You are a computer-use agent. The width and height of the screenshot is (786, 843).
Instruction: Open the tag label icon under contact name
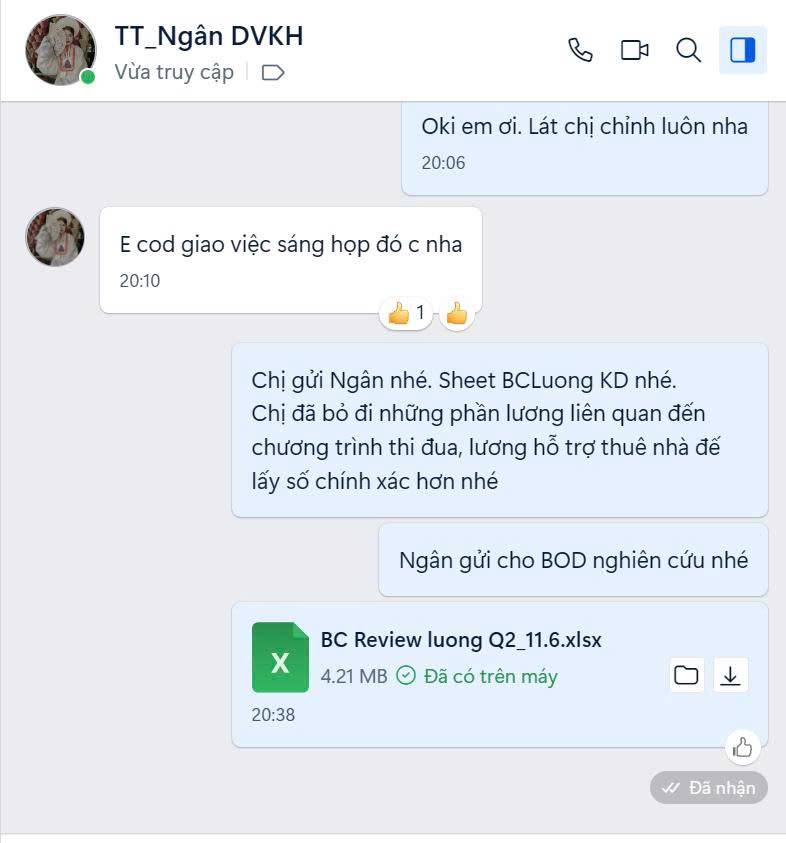(273, 72)
